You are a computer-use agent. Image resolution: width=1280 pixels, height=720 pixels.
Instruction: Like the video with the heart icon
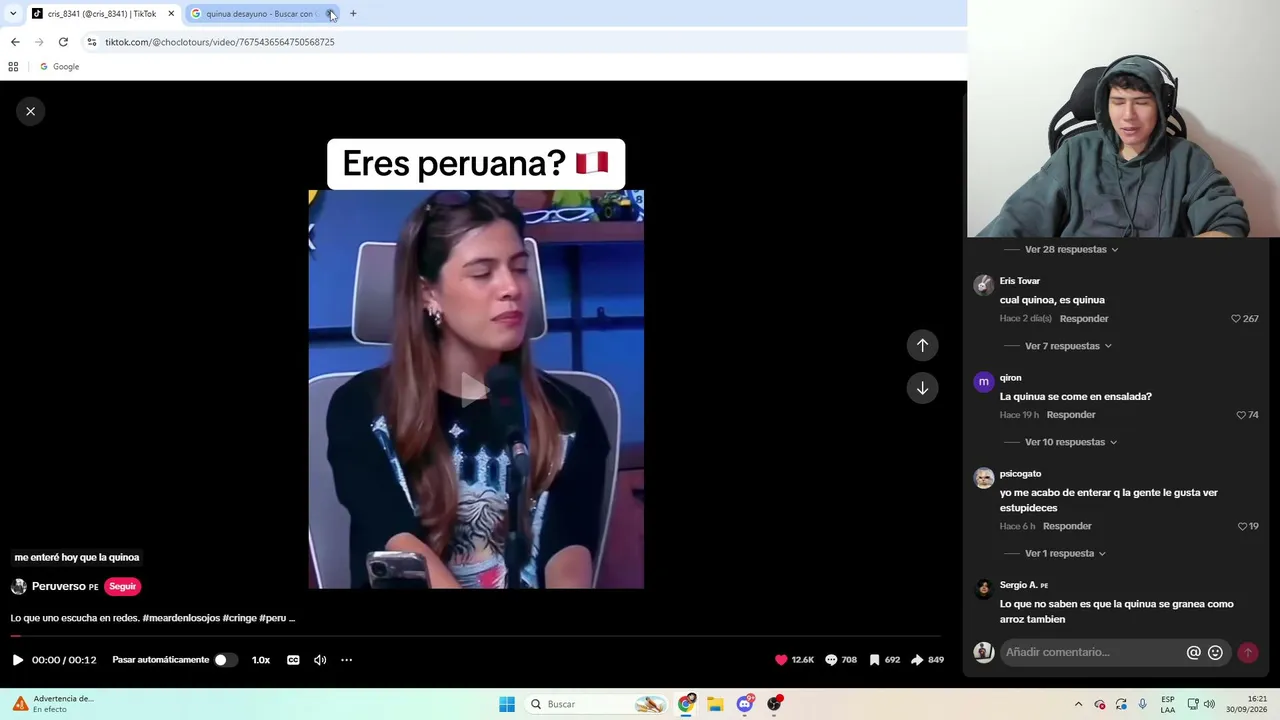[x=781, y=660]
